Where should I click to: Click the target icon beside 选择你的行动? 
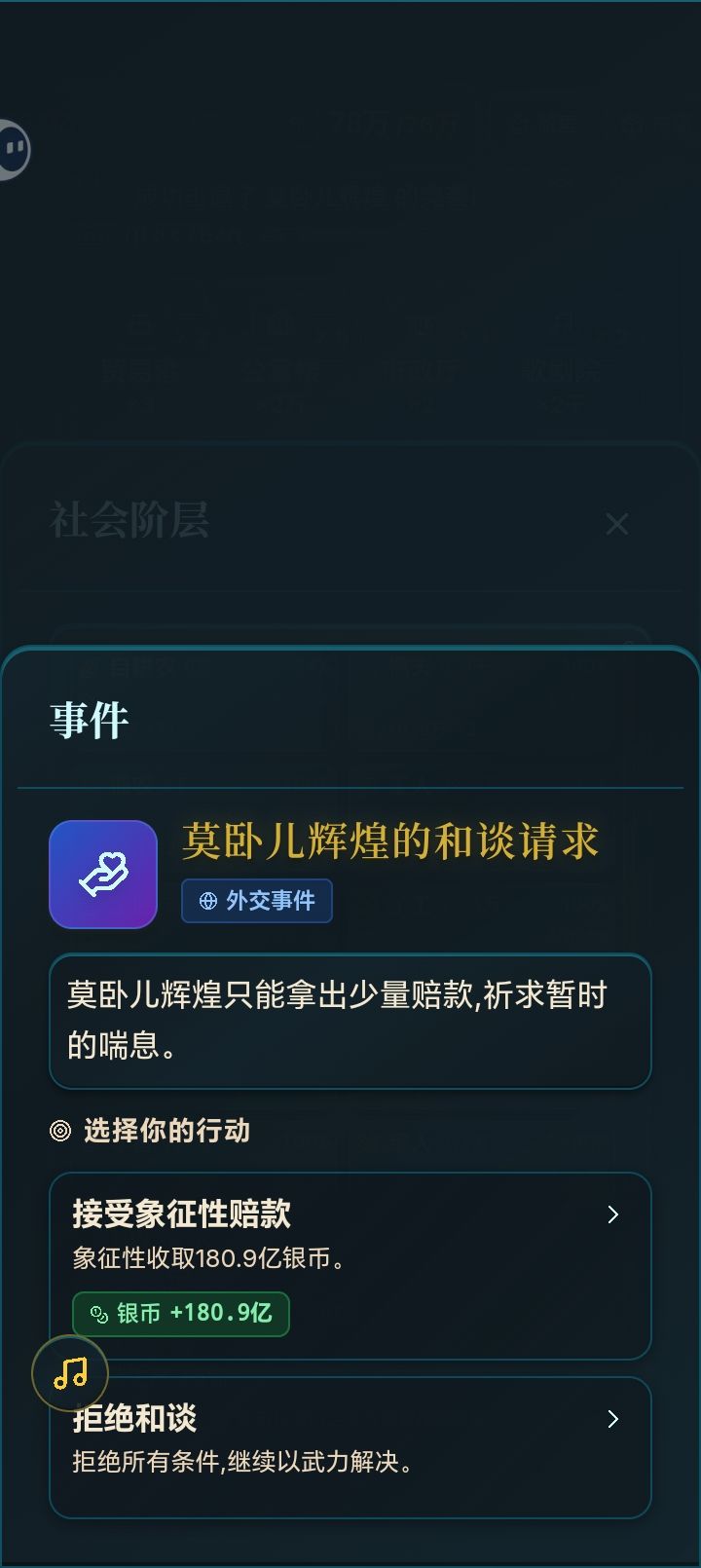pyautogui.click(x=60, y=1131)
